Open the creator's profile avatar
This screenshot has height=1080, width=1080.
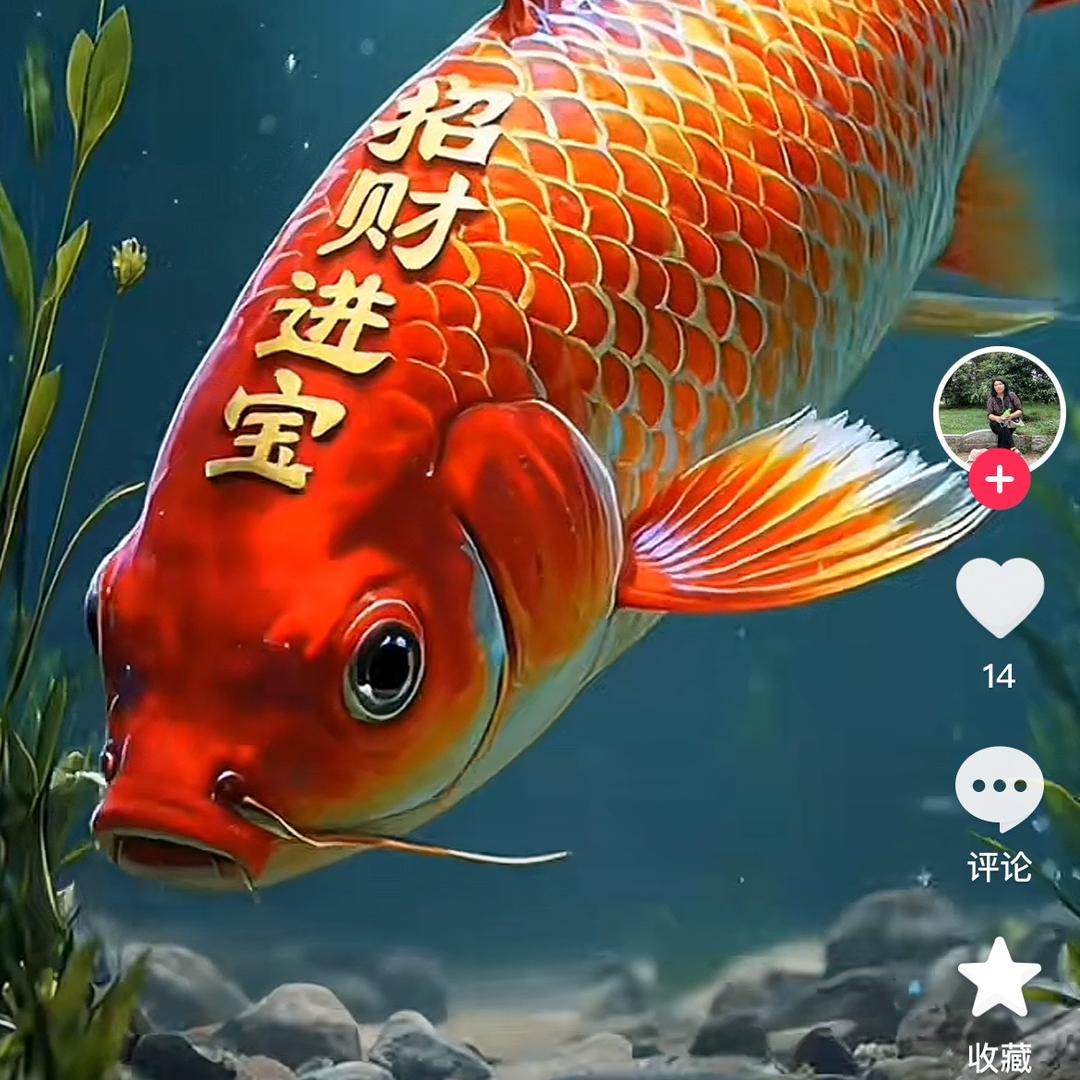point(999,408)
